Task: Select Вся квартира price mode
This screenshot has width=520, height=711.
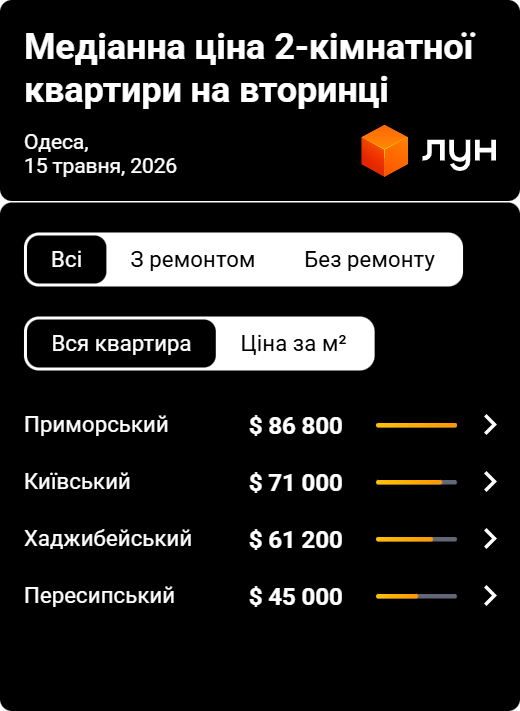Action: 121,344
